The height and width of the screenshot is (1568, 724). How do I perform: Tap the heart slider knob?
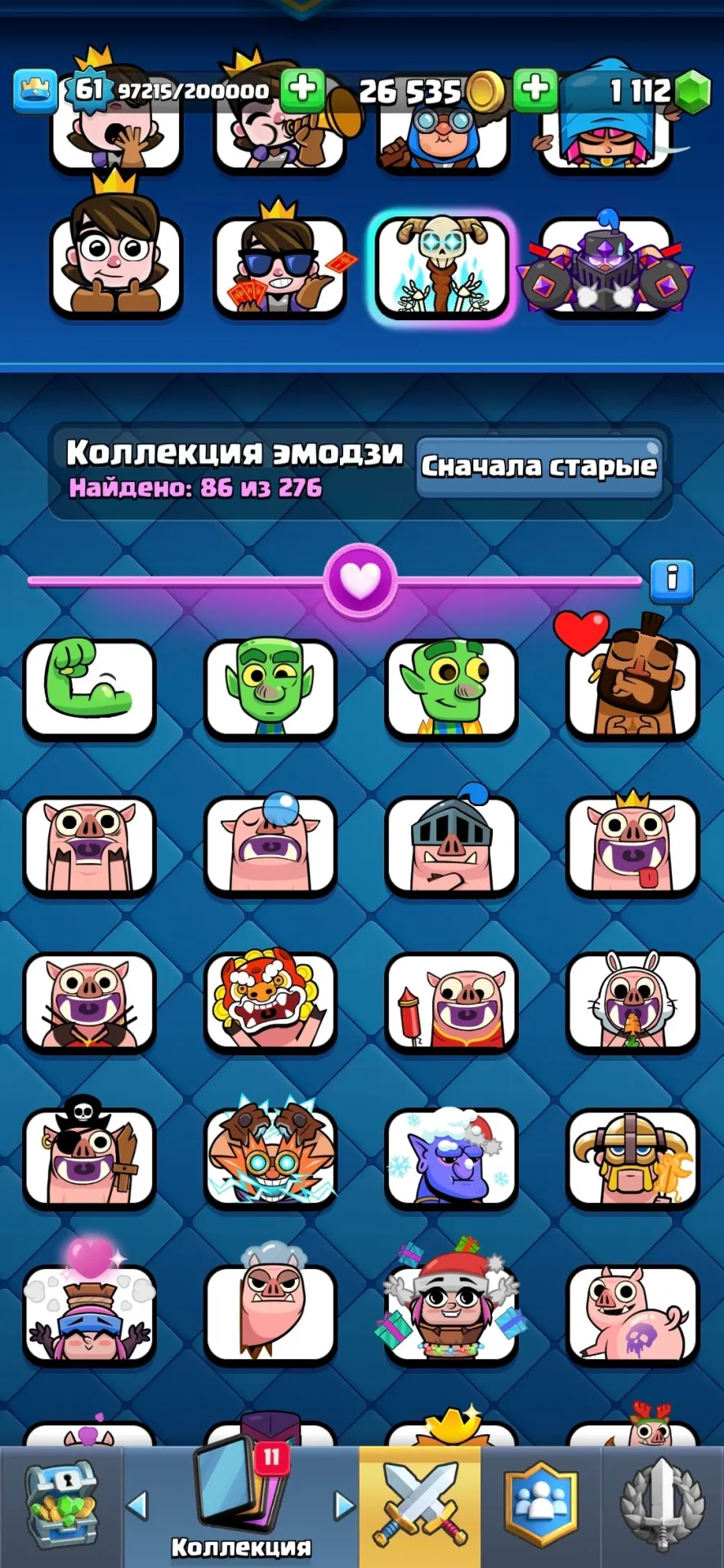coord(360,581)
